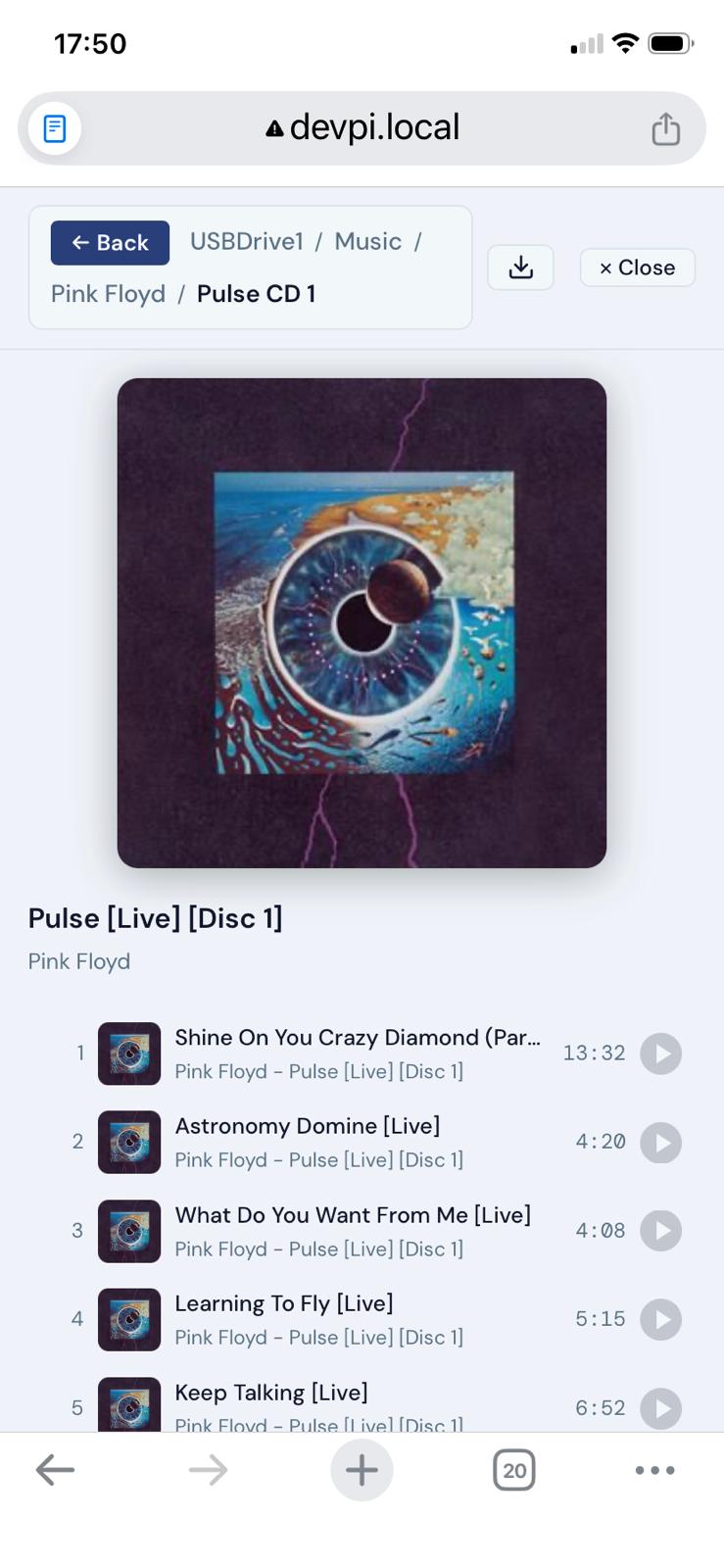Image resolution: width=724 pixels, height=1568 pixels.
Task: Go to the Pink Floyd folder via breadcrumb
Action: click(108, 293)
